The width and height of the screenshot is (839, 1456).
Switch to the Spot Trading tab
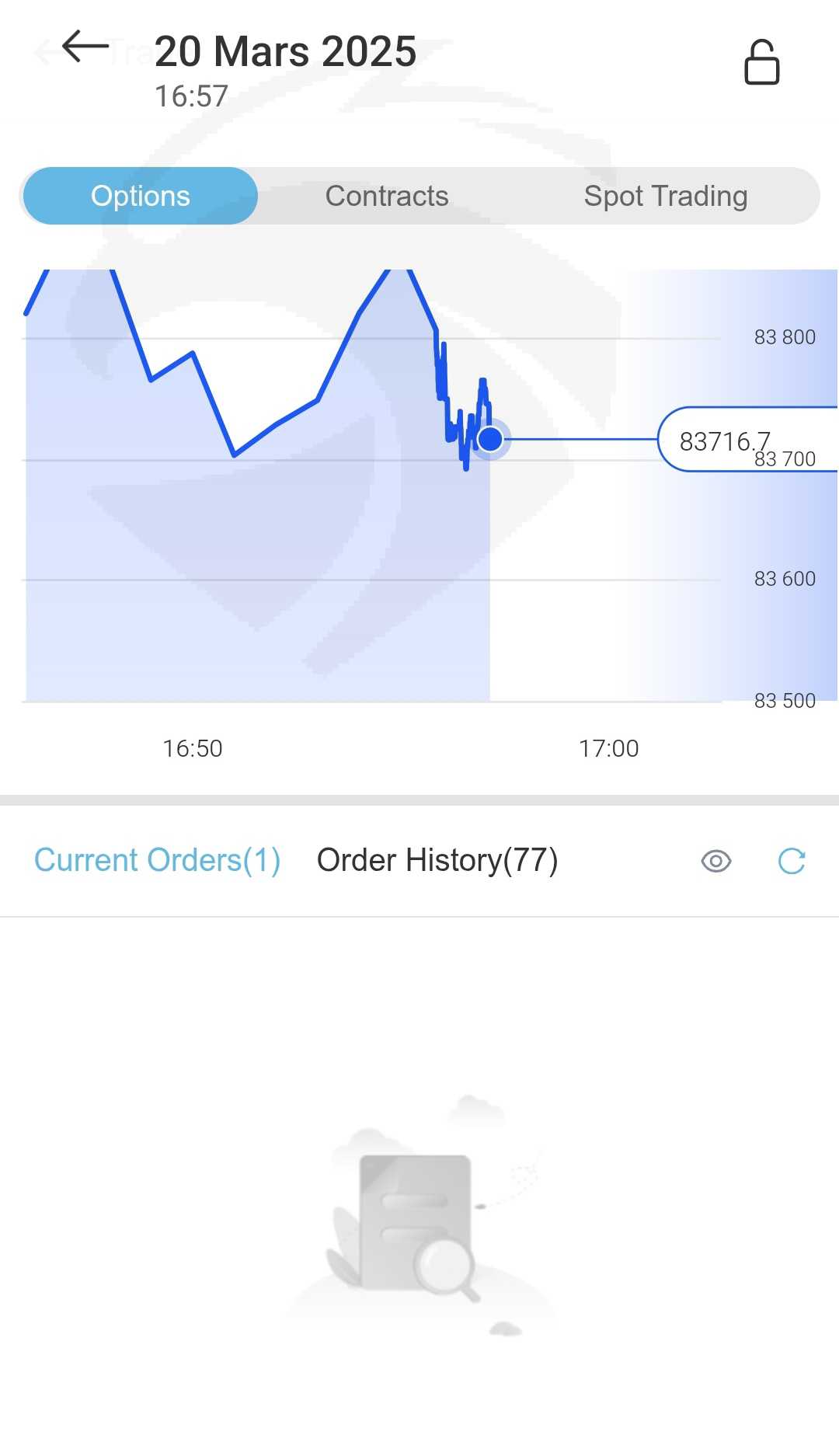(x=665, y=197)
